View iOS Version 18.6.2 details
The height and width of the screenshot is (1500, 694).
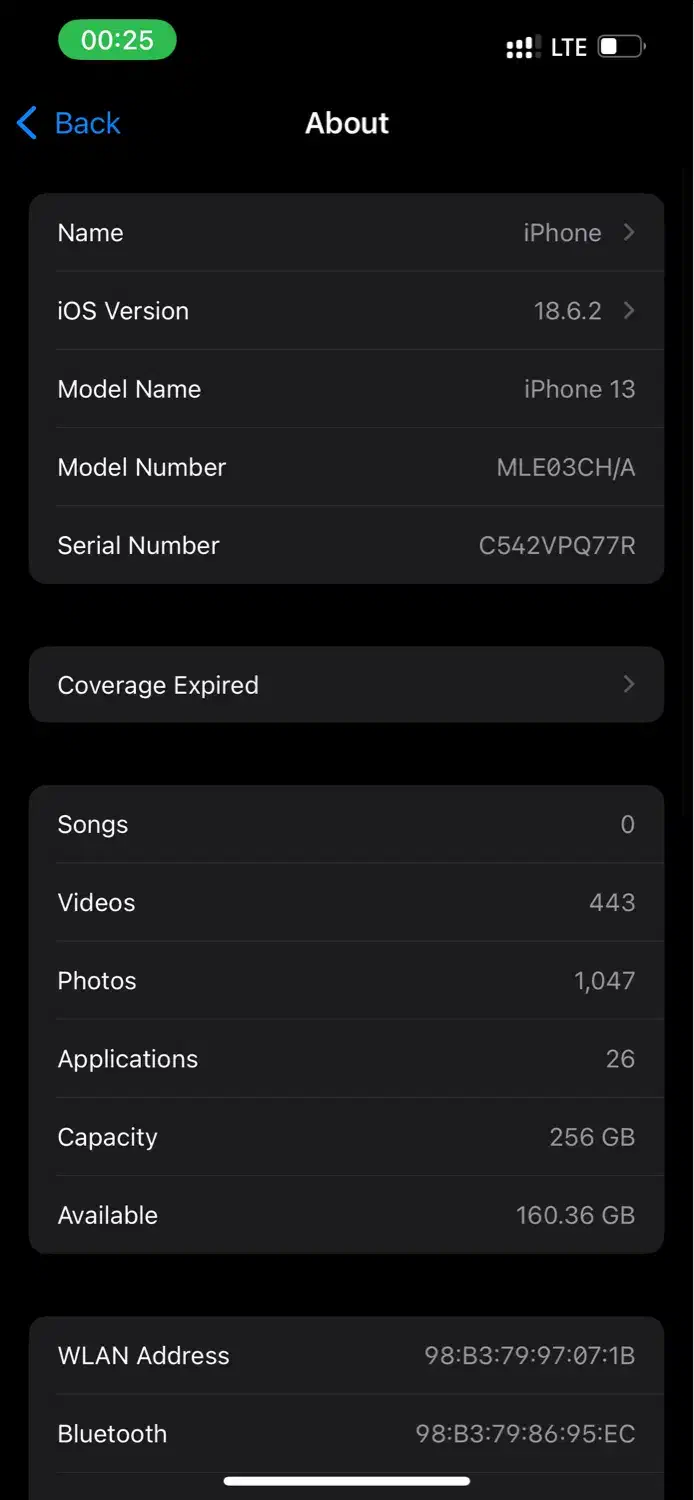(346, 311)
